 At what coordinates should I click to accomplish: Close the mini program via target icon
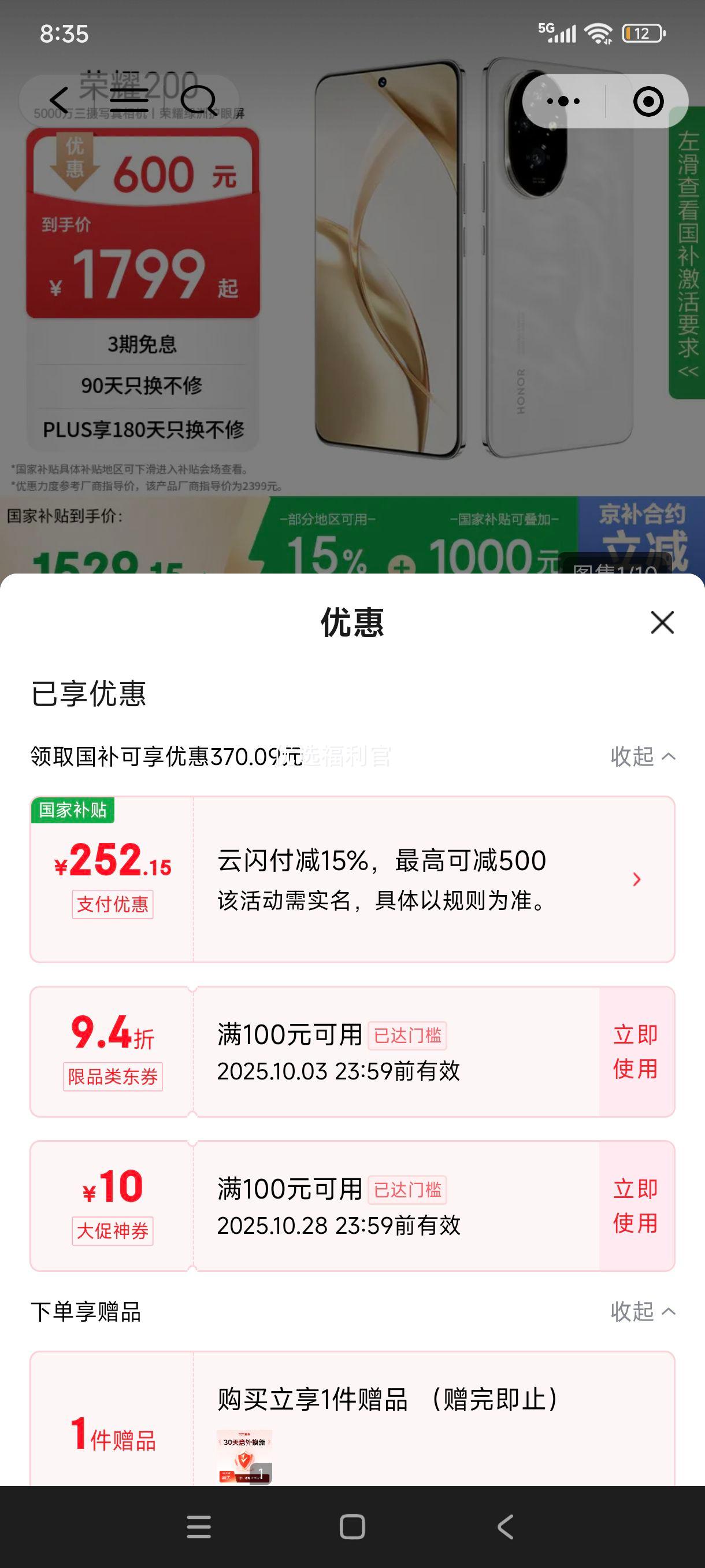(x=648, y=101)
